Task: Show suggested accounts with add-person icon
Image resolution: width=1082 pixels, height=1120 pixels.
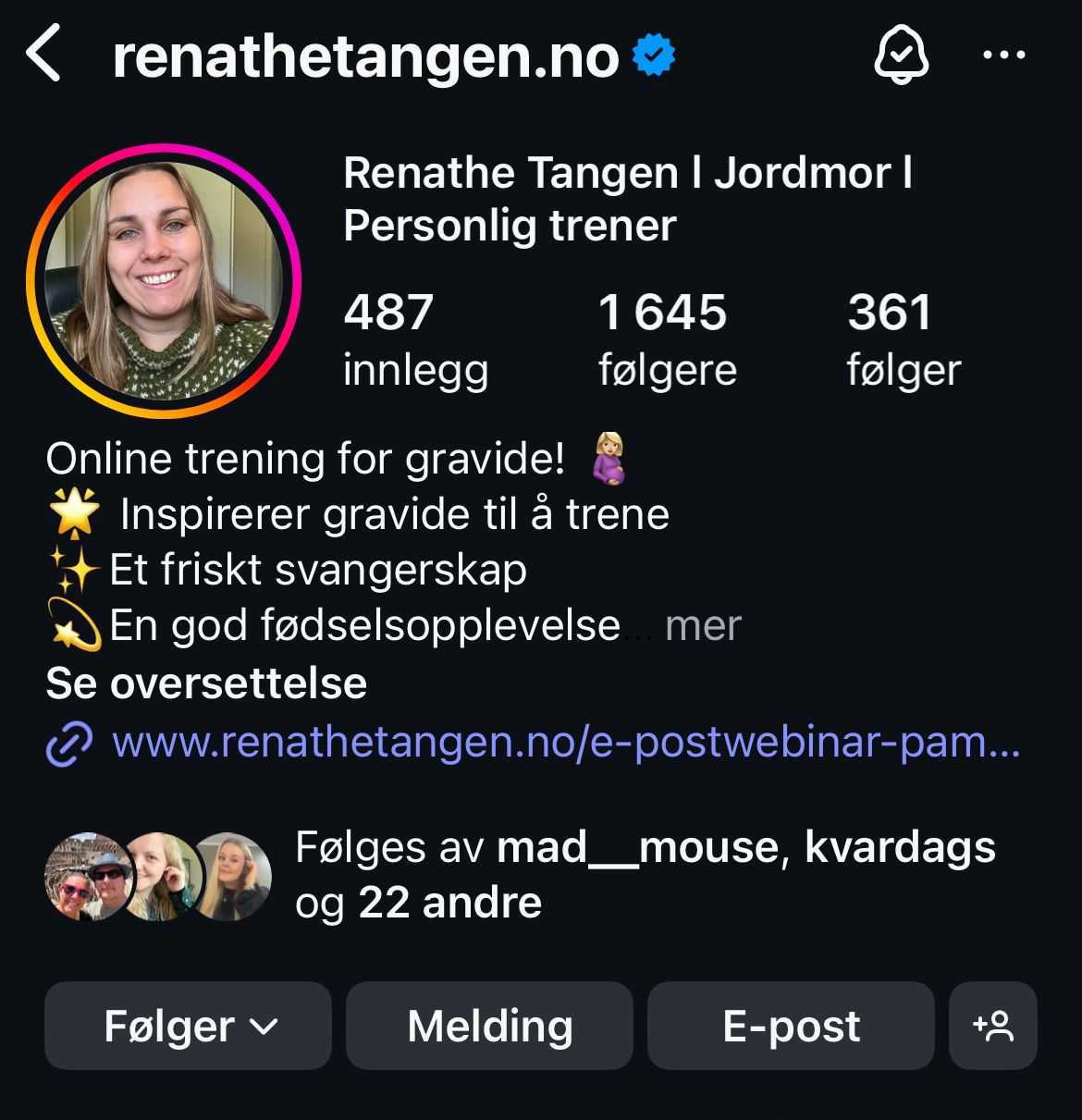Action: (993, 1026)
